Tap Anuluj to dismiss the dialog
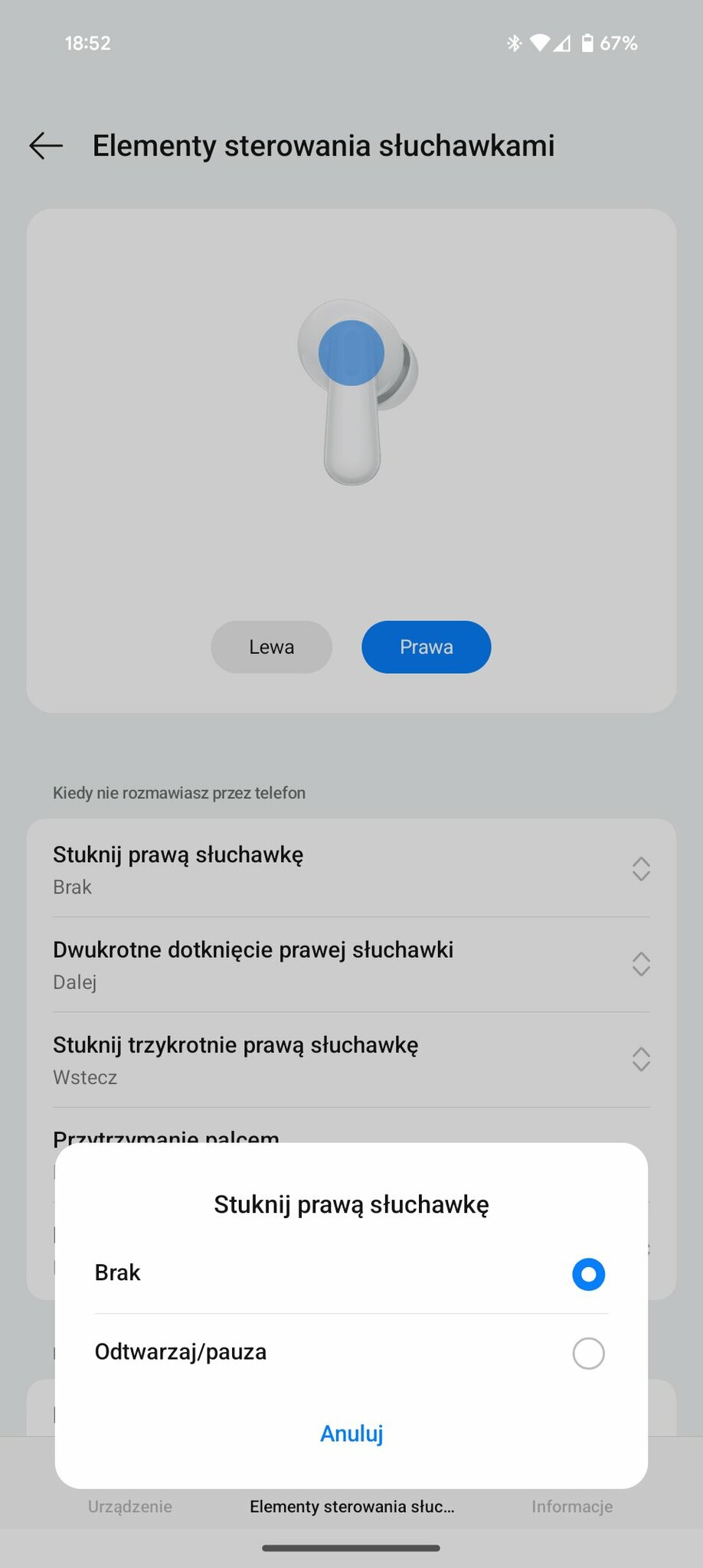The image size is (703, 1568). click(351, 1433)
